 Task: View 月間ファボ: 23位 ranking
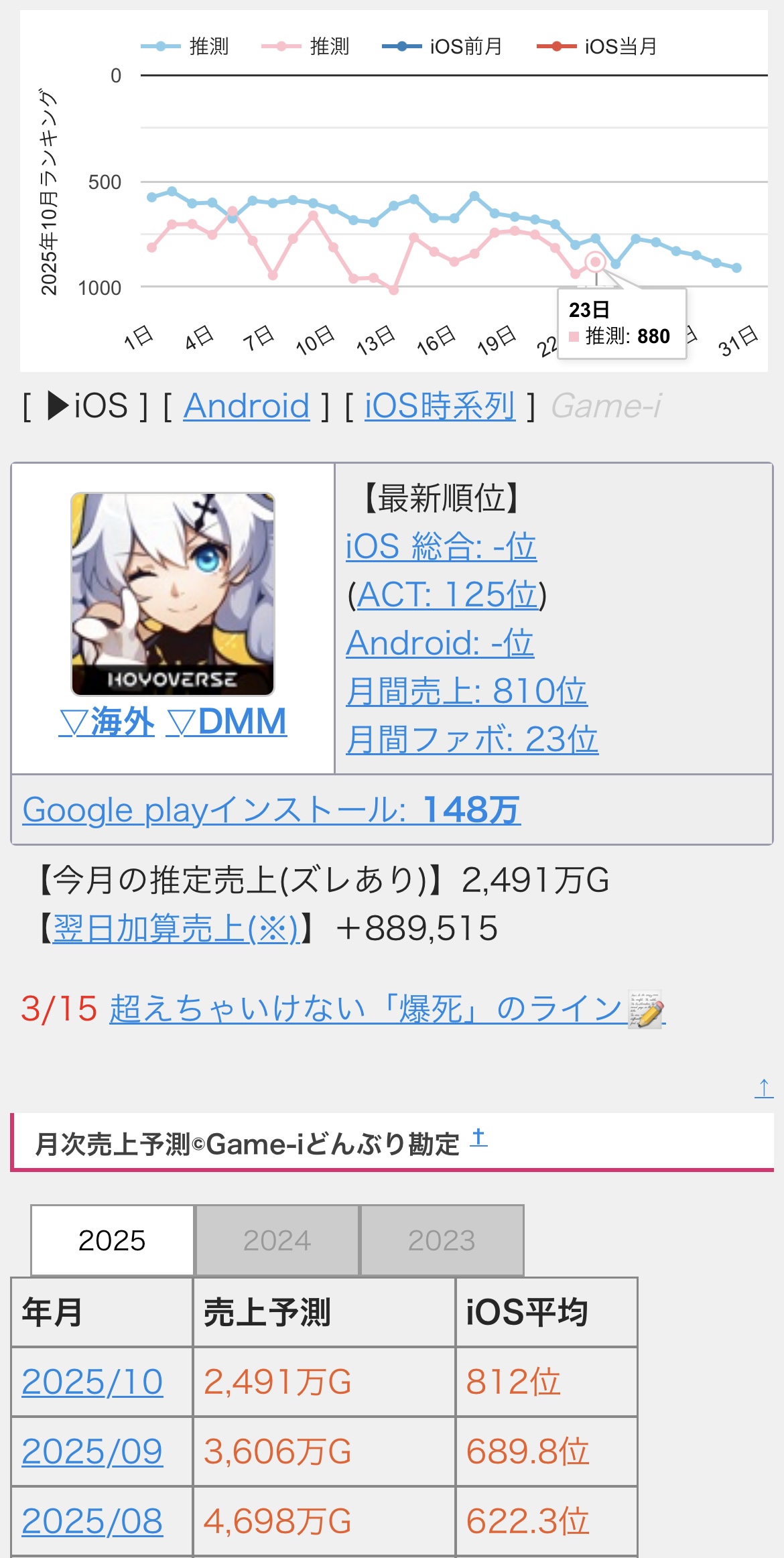click(472, 740)
